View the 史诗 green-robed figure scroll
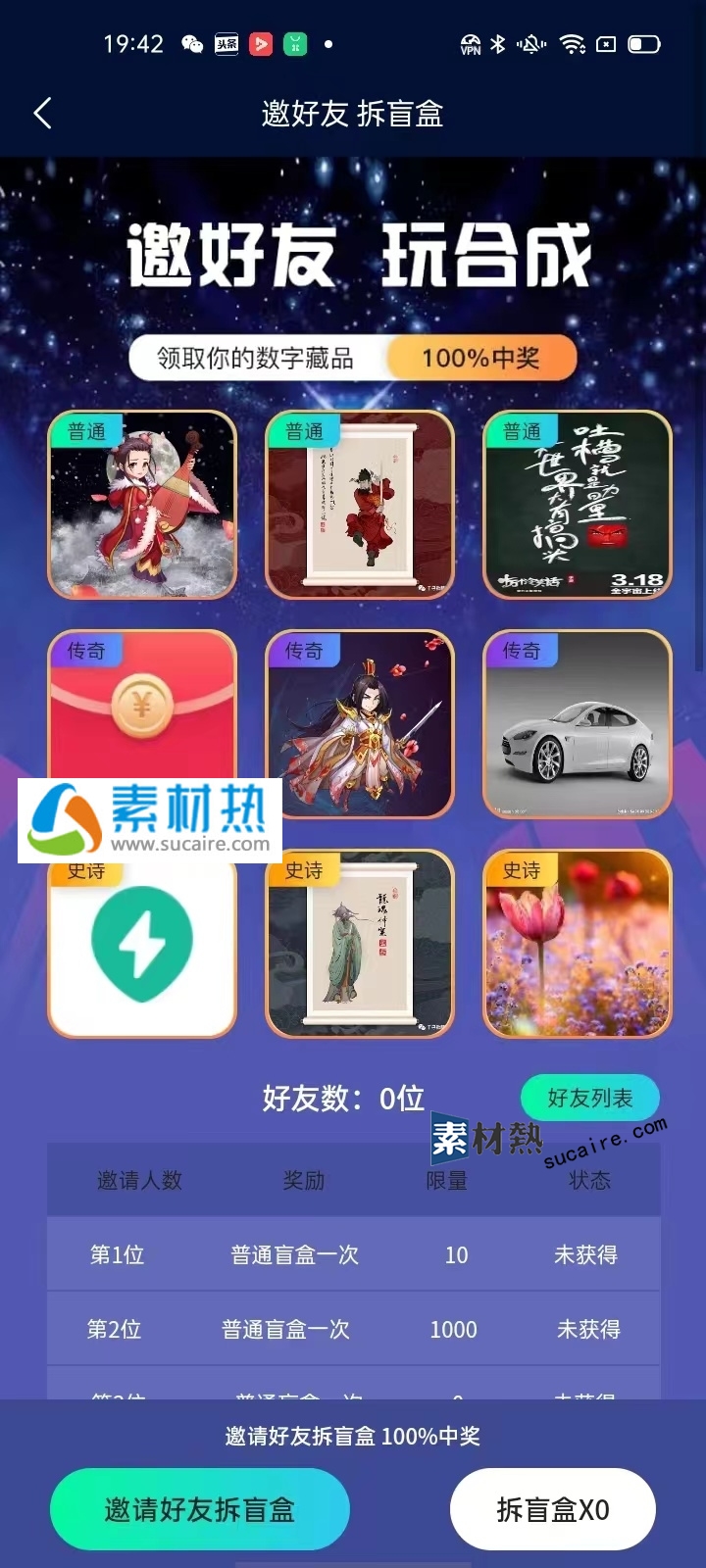 360,944
